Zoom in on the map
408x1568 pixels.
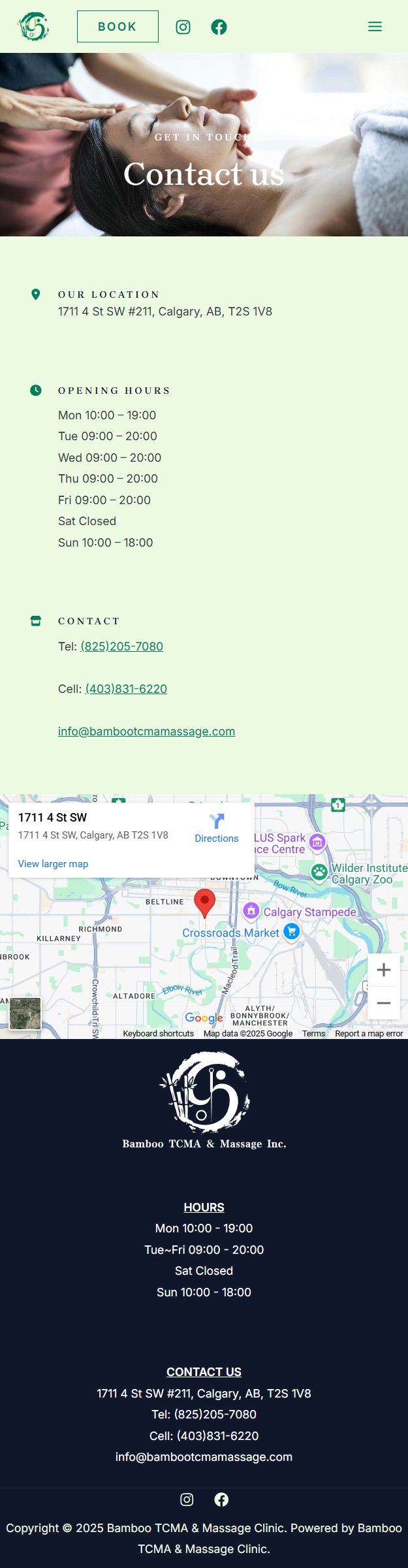click(384, 970)
